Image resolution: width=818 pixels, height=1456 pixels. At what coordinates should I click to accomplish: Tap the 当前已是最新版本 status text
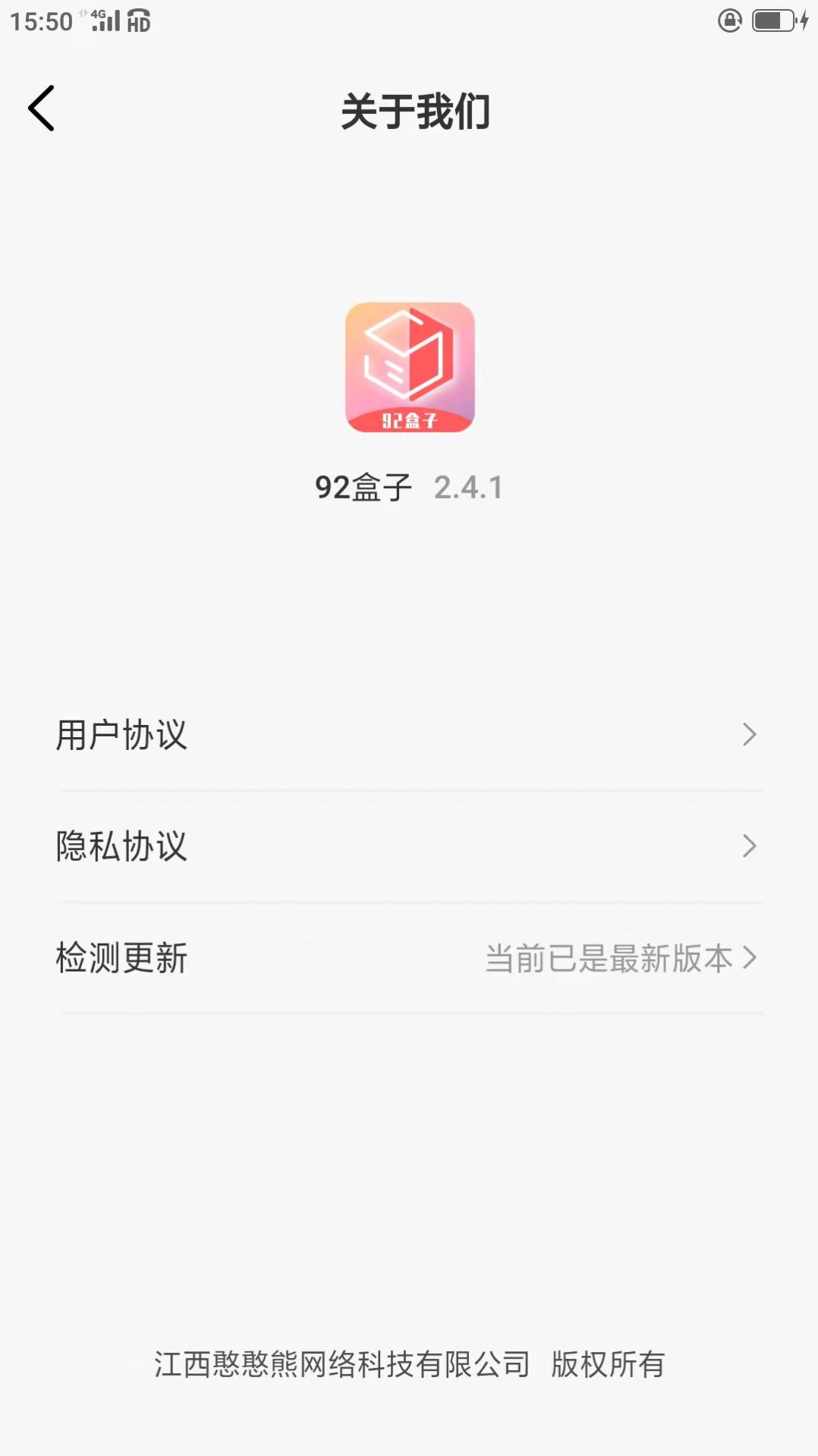[x=611, y=957]
